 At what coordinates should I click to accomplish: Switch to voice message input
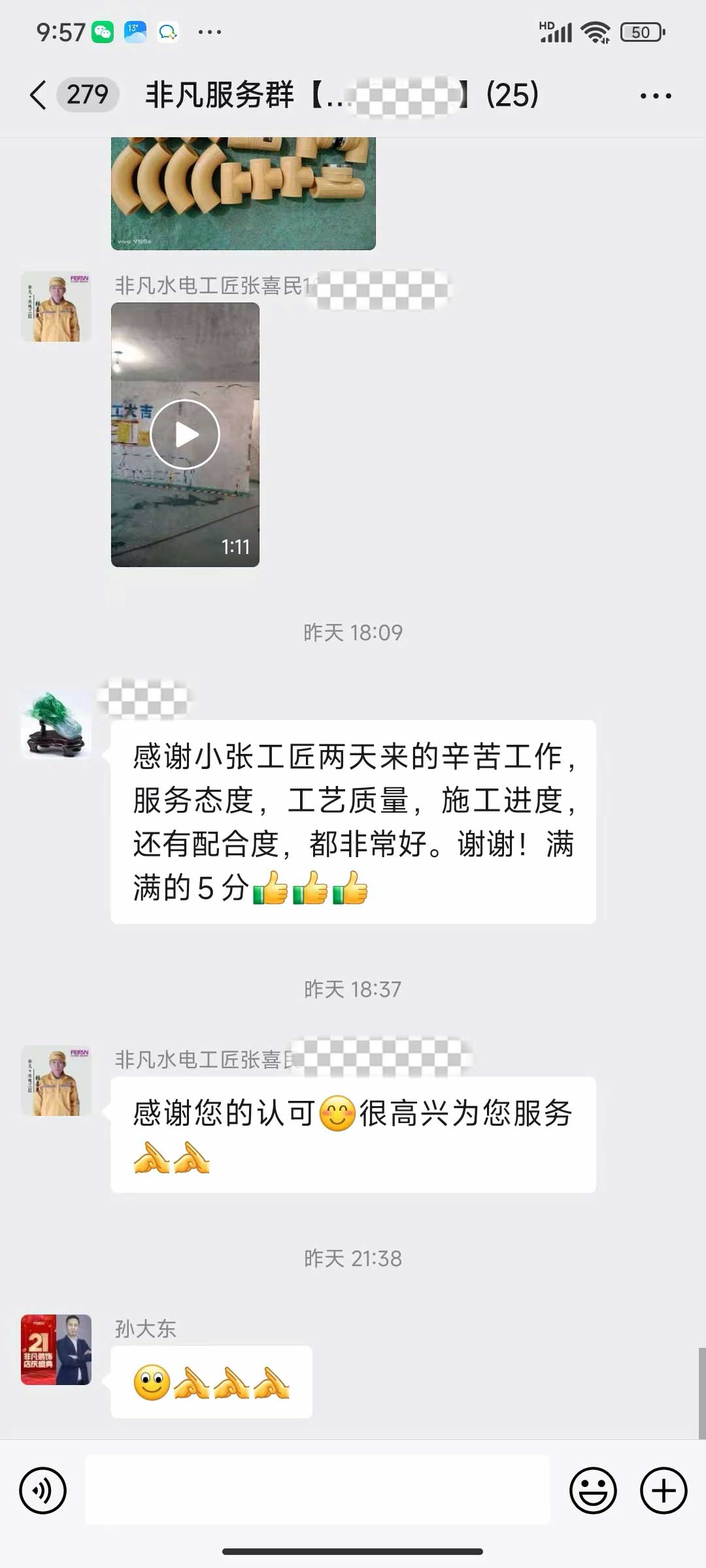(43, 1491)
